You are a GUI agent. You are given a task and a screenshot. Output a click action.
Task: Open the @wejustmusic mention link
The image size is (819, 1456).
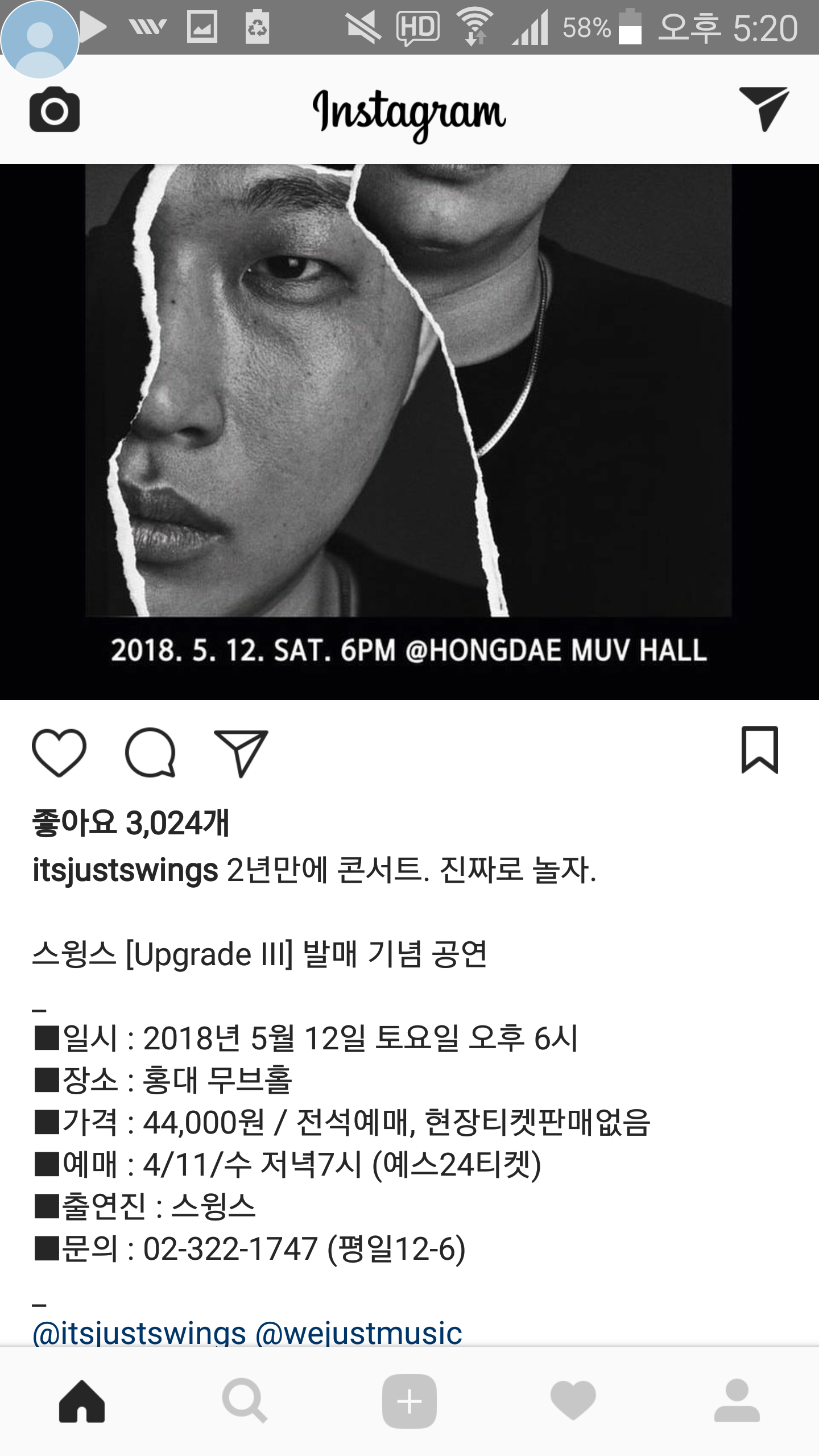[358, 1334]
